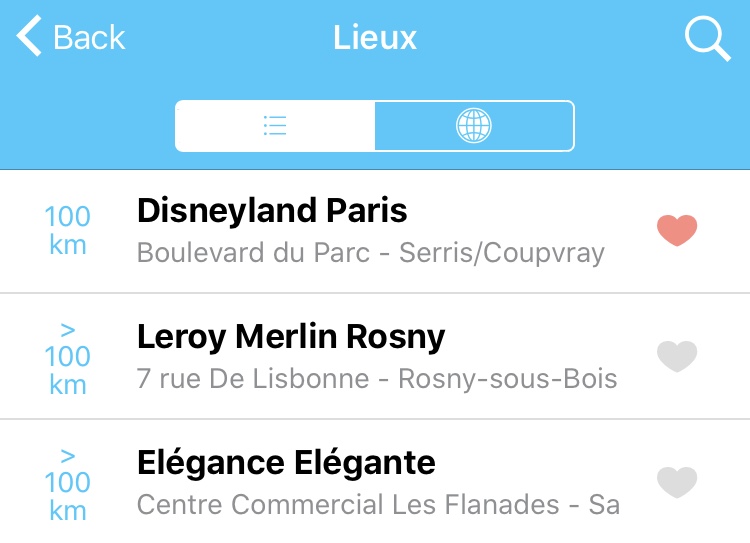Viewport: 750px width, 543px height.
Task: Remove Disneyland Paris from favorites
Action: (x=677, y=231)
